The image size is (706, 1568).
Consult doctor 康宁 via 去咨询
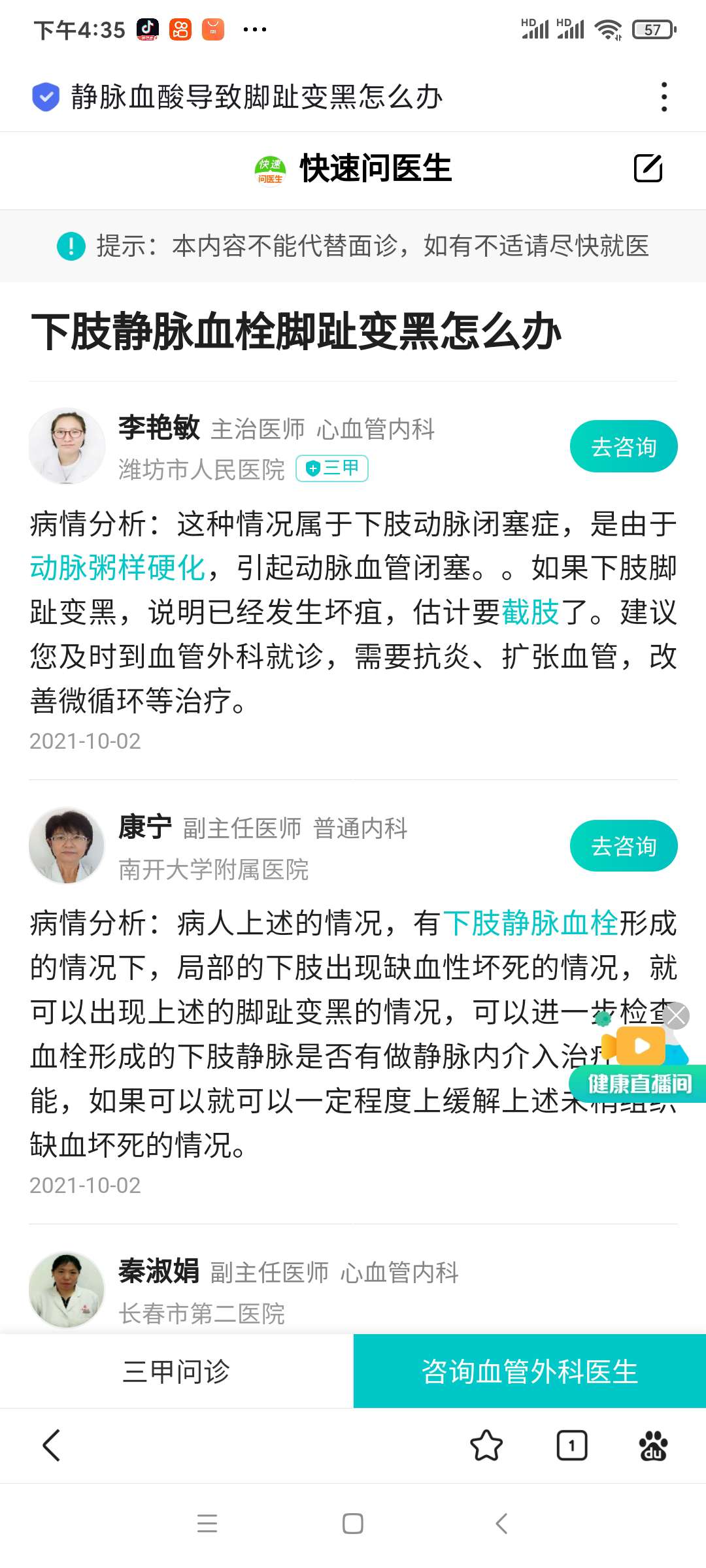(623, 846)
